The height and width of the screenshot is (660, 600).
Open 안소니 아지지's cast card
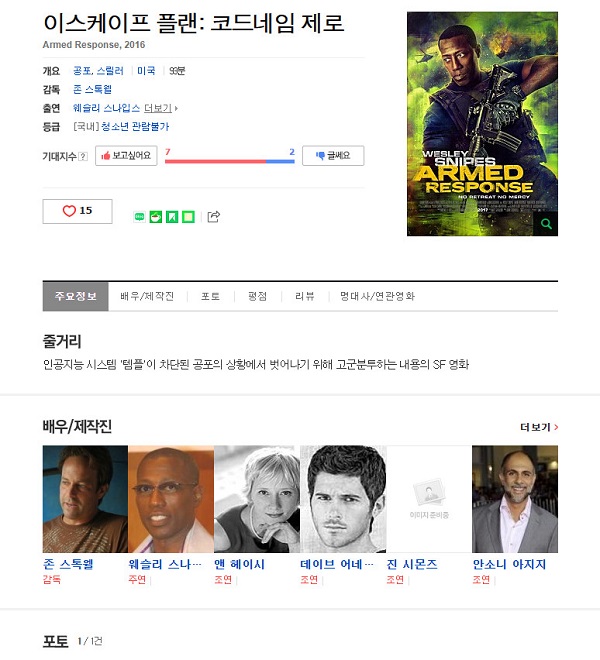pos(514,499)
